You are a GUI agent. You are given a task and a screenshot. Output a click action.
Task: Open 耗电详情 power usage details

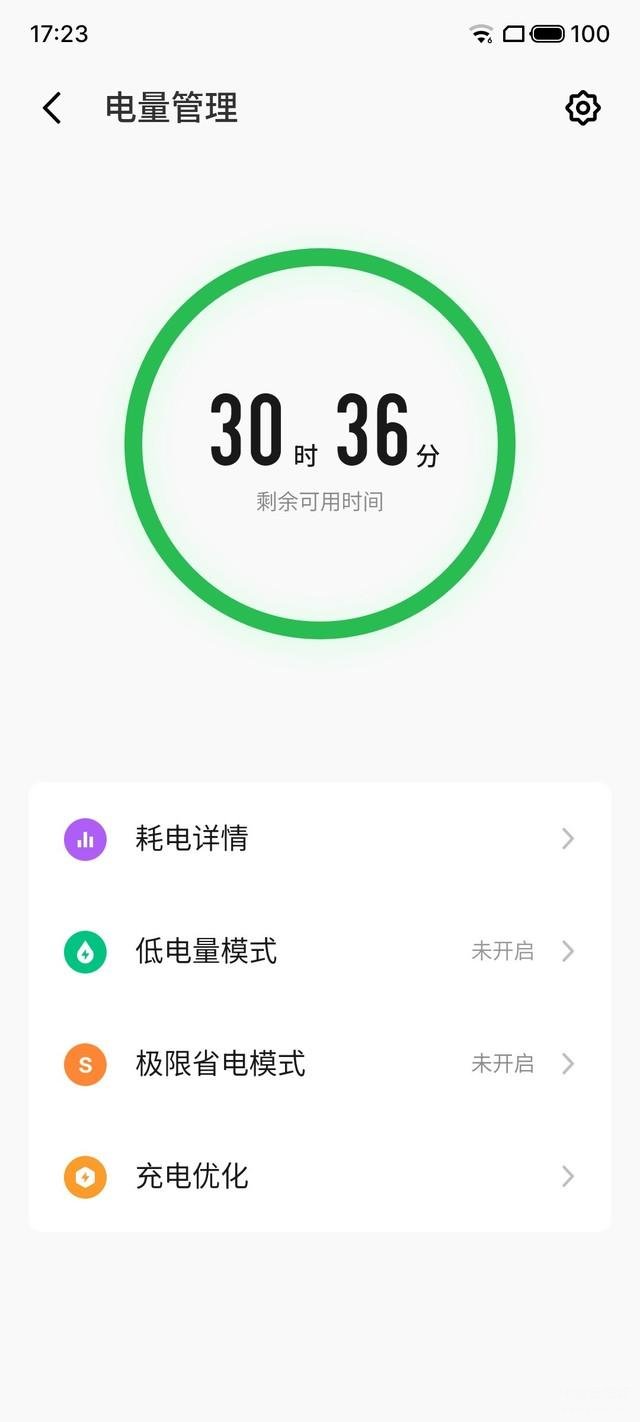click(x=320, y=838)
